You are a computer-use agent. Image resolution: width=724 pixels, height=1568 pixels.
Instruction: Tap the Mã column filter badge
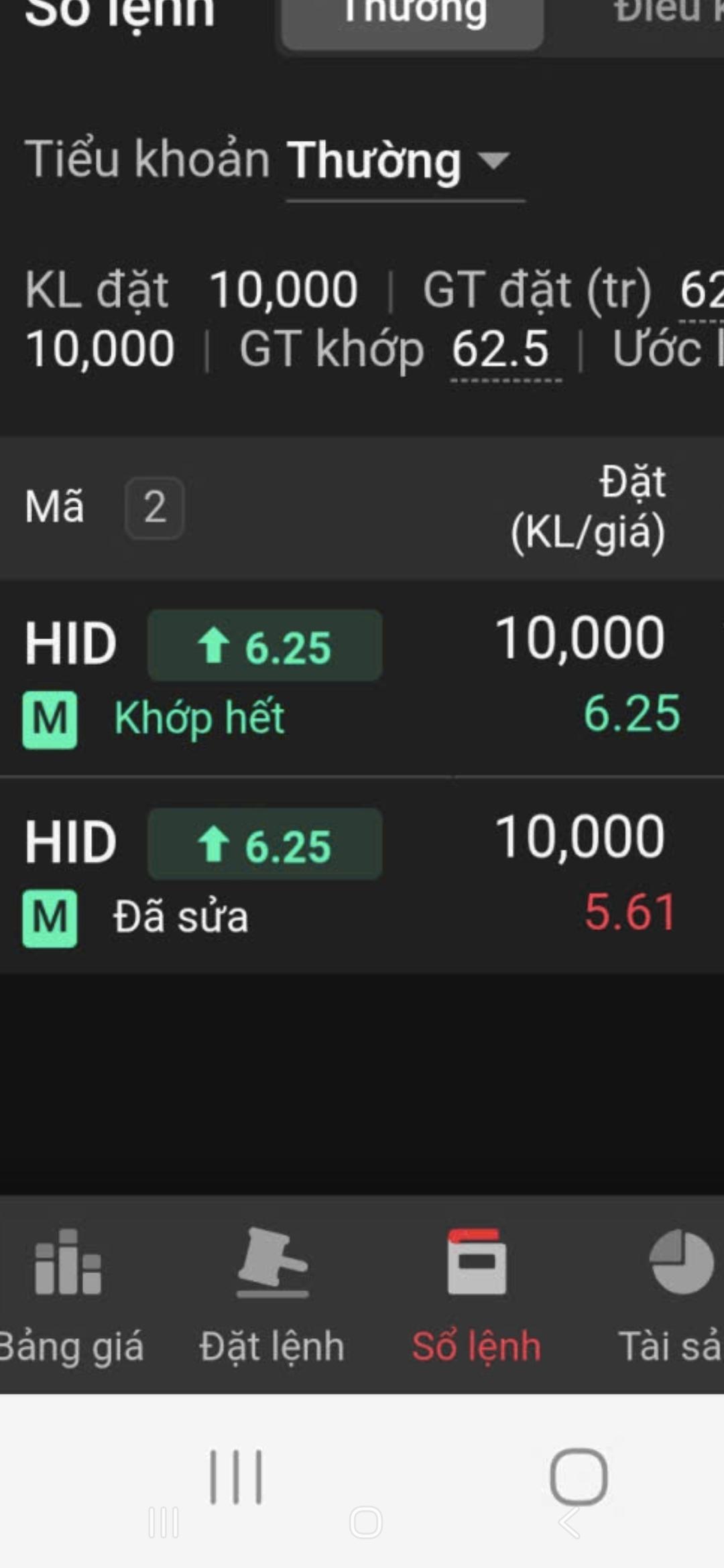coord(154,507)
